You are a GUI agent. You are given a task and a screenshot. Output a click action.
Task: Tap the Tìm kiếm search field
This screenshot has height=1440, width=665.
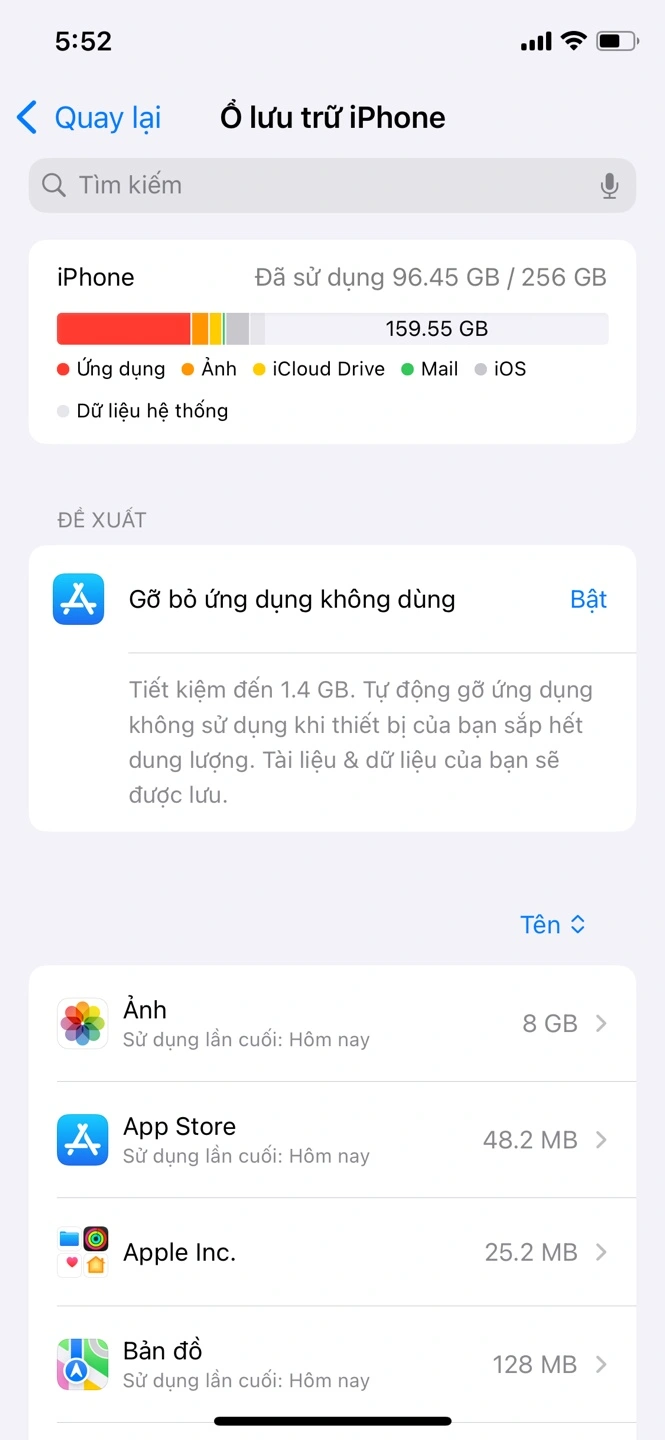point(332,185)
